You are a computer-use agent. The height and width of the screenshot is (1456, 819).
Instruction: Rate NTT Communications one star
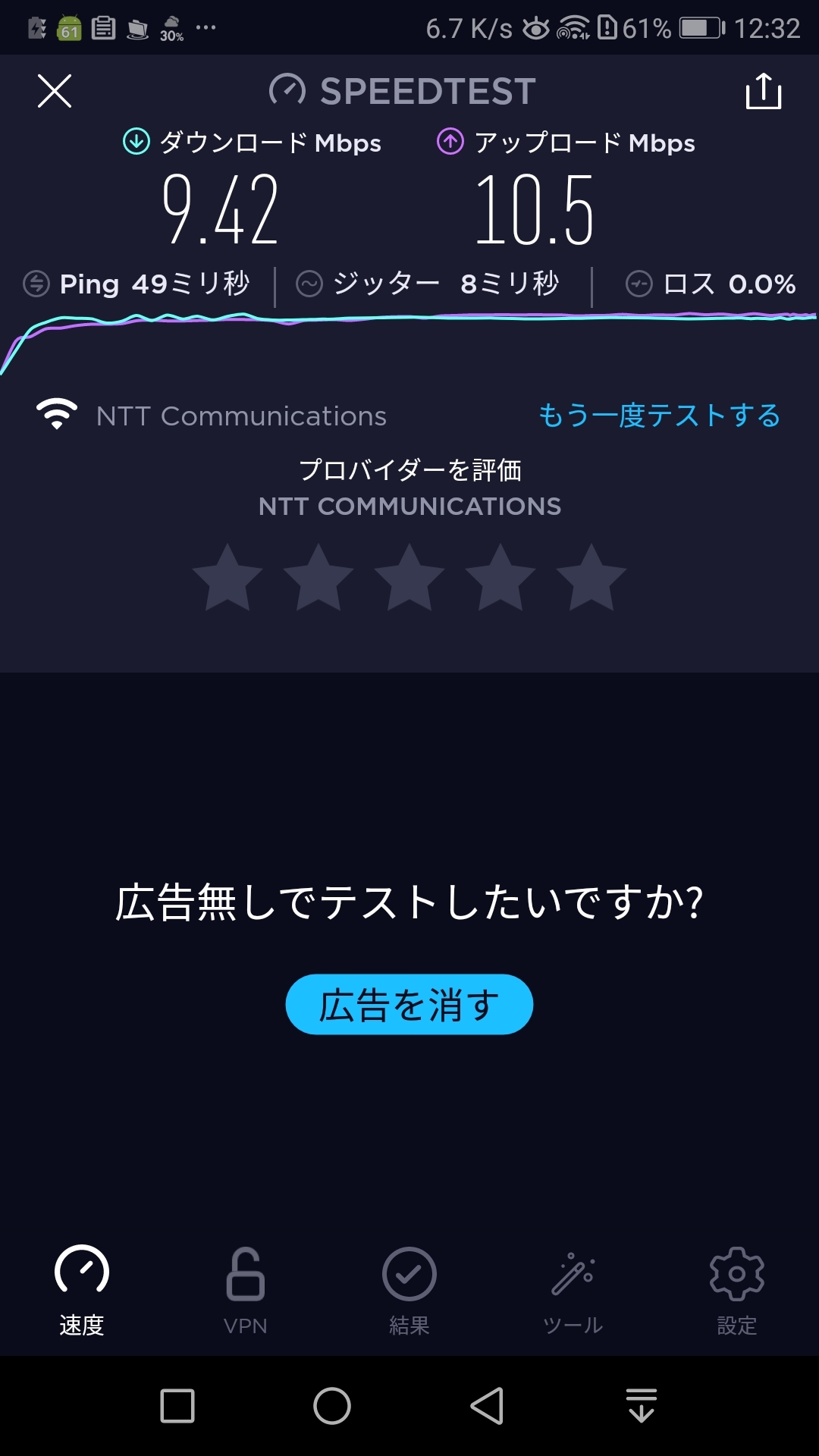click(227, 578)
